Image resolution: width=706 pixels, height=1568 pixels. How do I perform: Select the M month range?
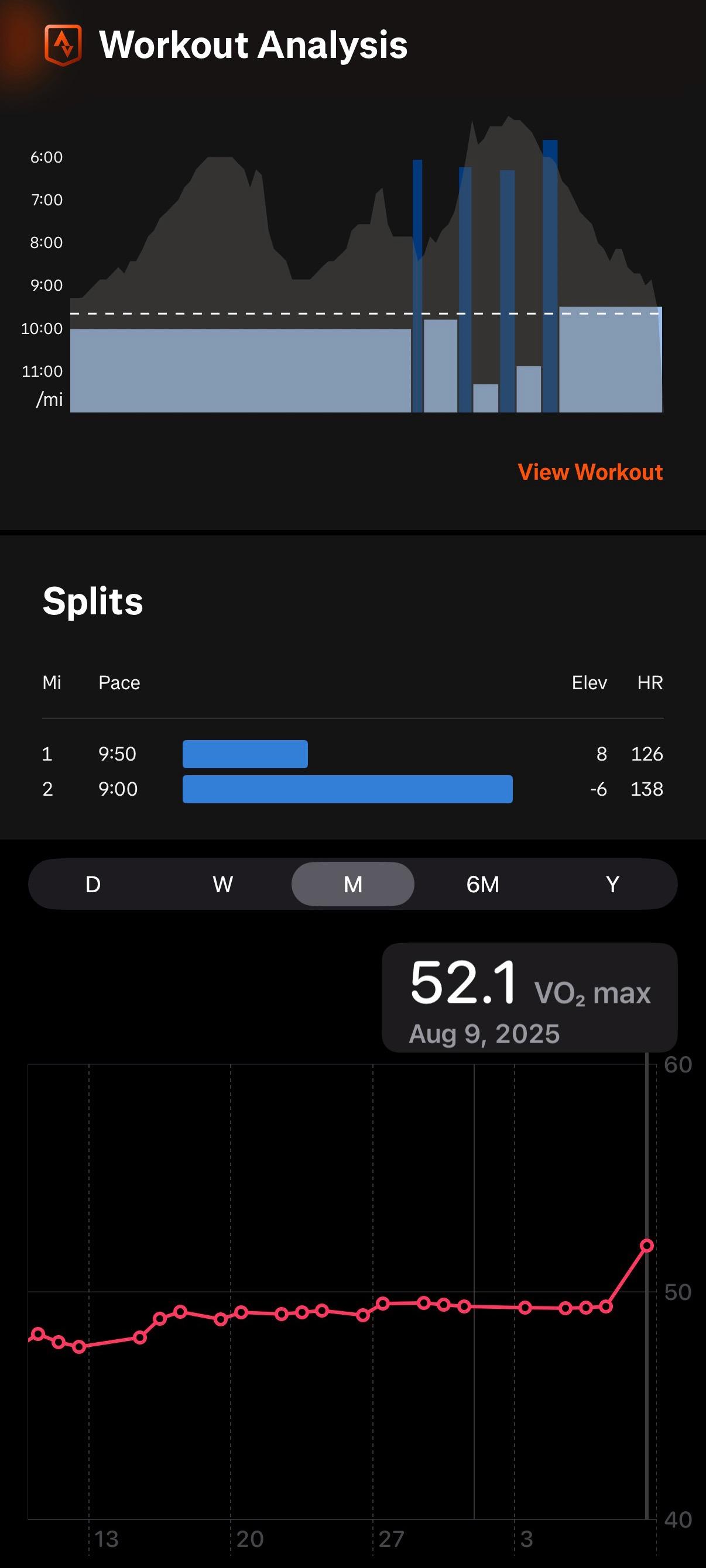(352, 884)
